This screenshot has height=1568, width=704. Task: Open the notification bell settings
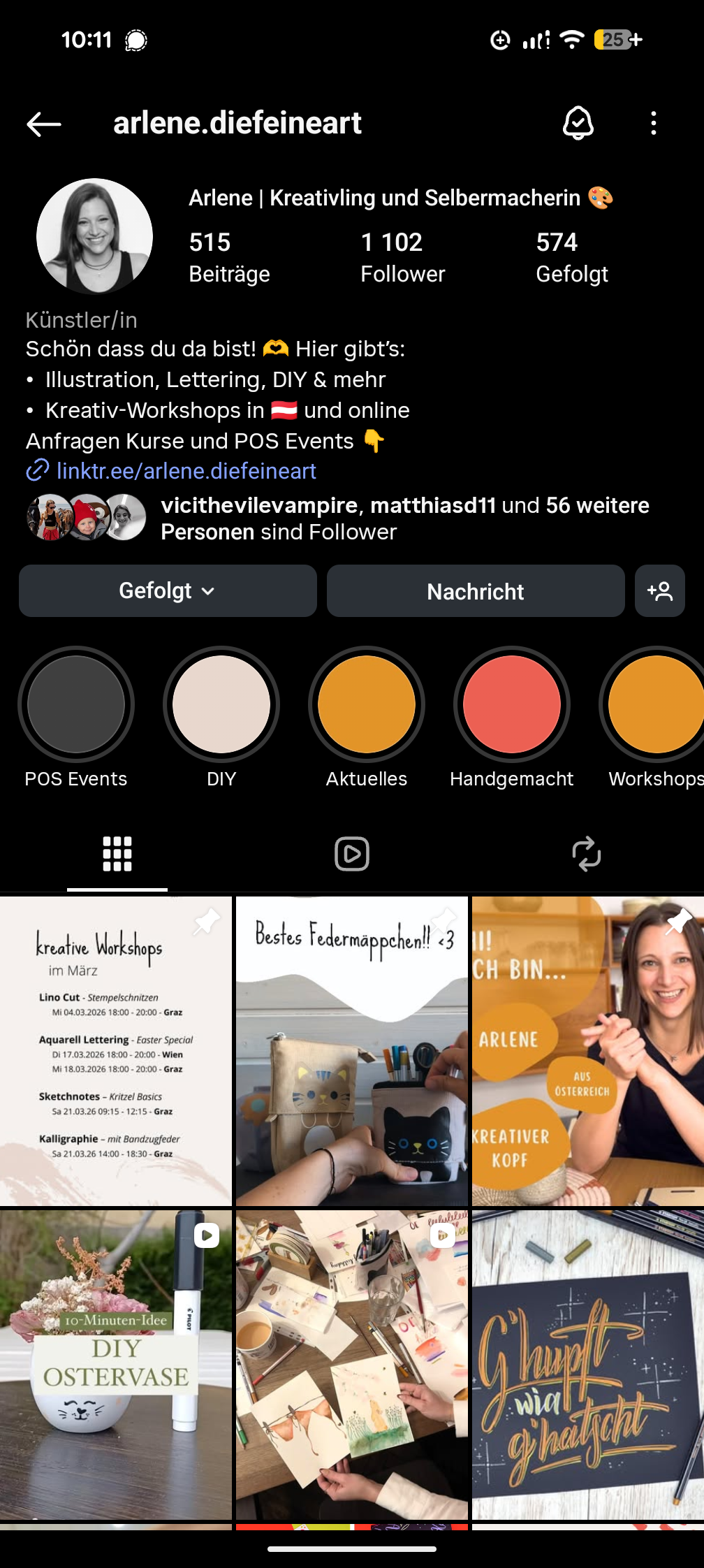(578, 124)
